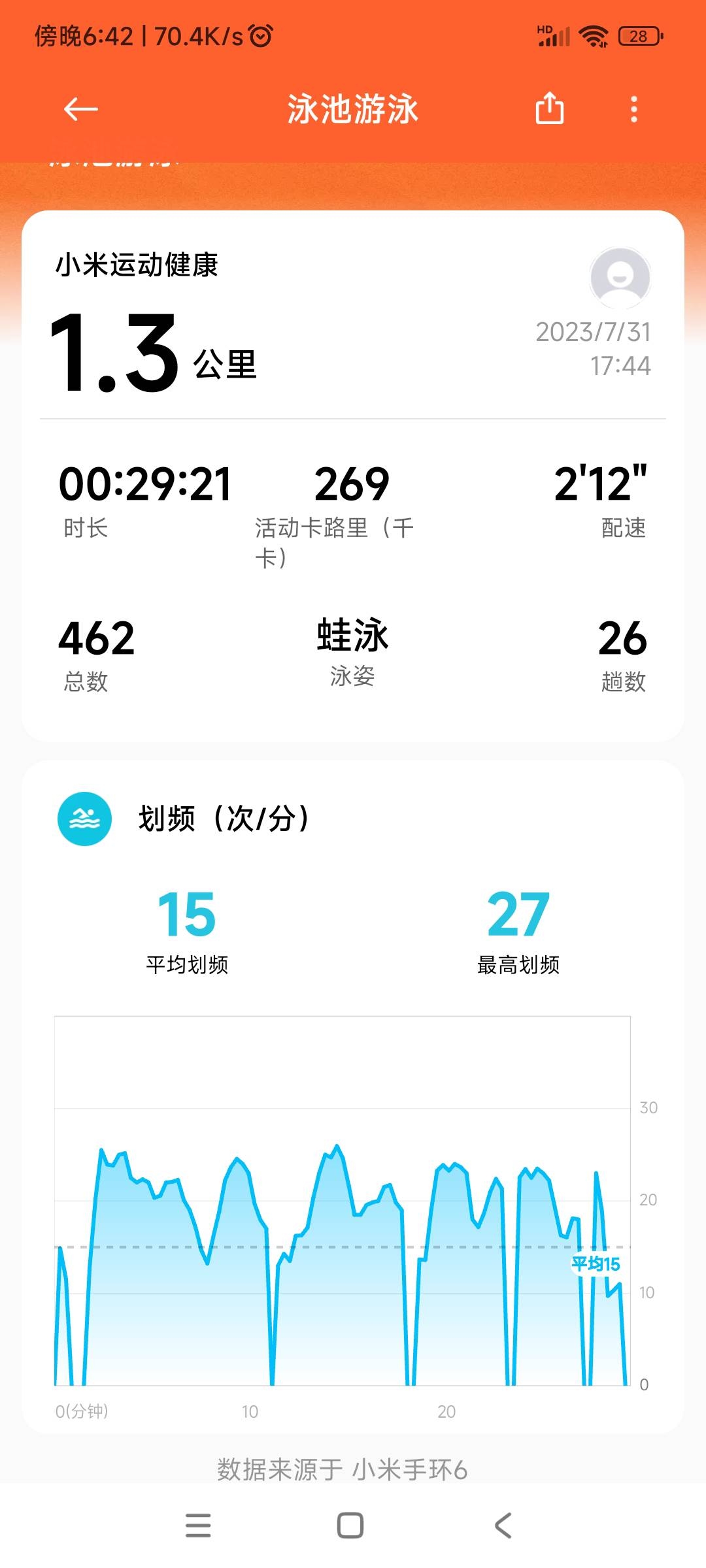Share this swimming workout
The width and height of the screenshot is (706, 1568).
coord(549,108)
